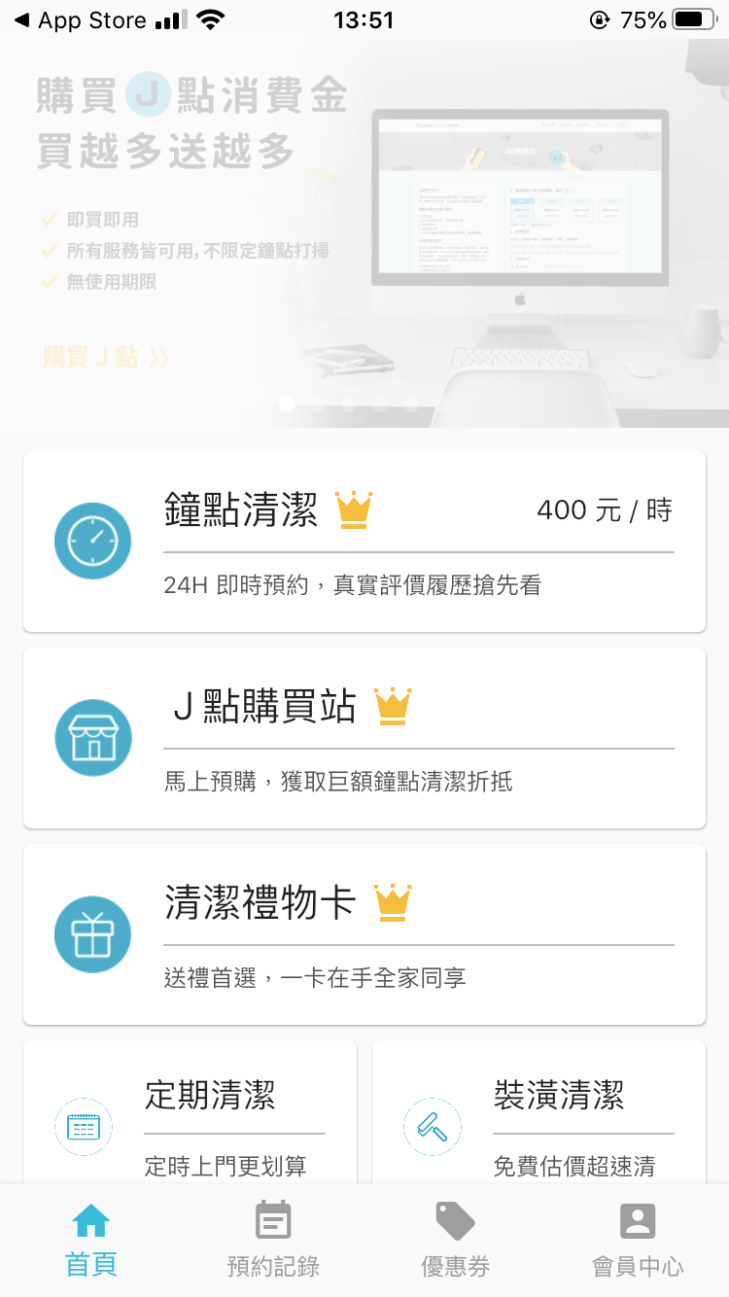Screen dimensions: 729x1297
Task: Open the 鐘點清潔 hourly cleaning card
Action: [x=364, y=541]
